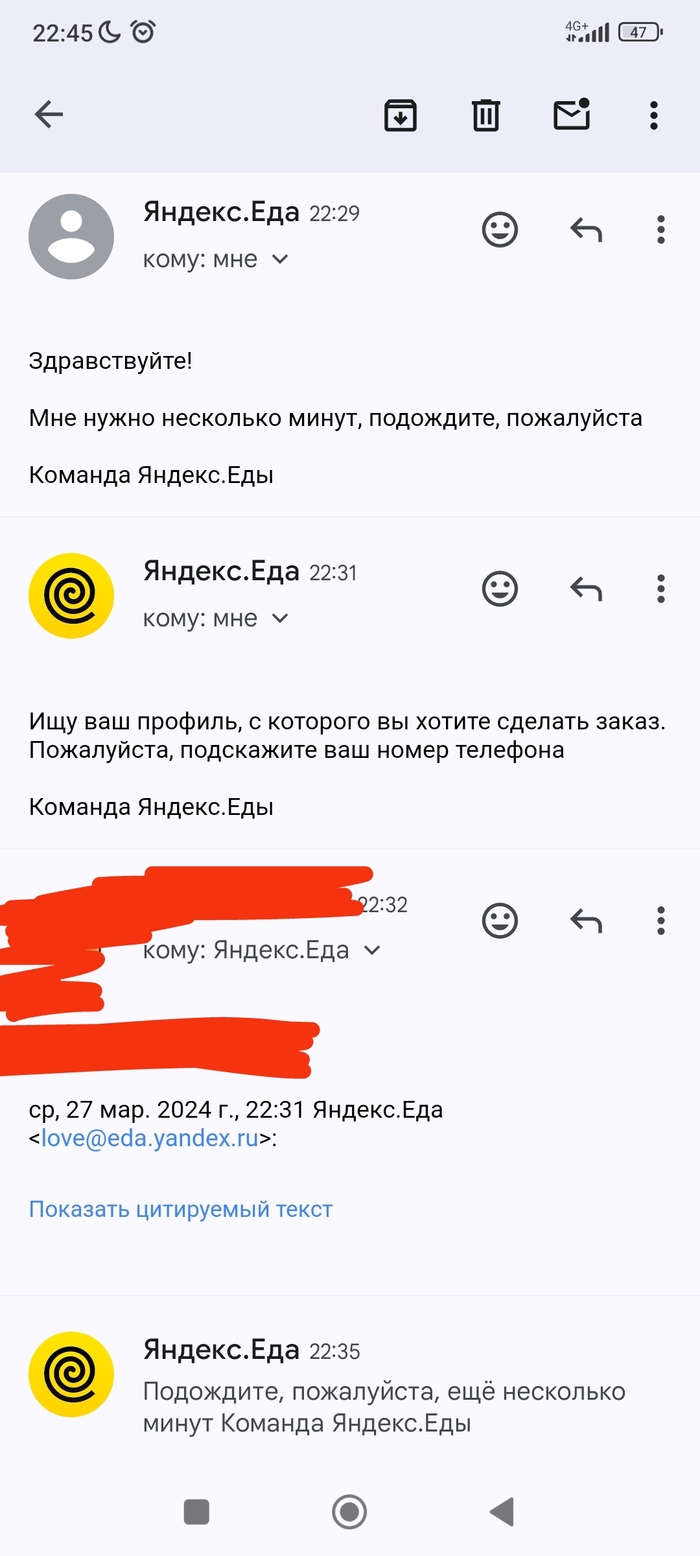700x1556 pixels.
Task: Tap "Показать цитируемый текст" to show quoted text
Action: (x=180, y=1209)
